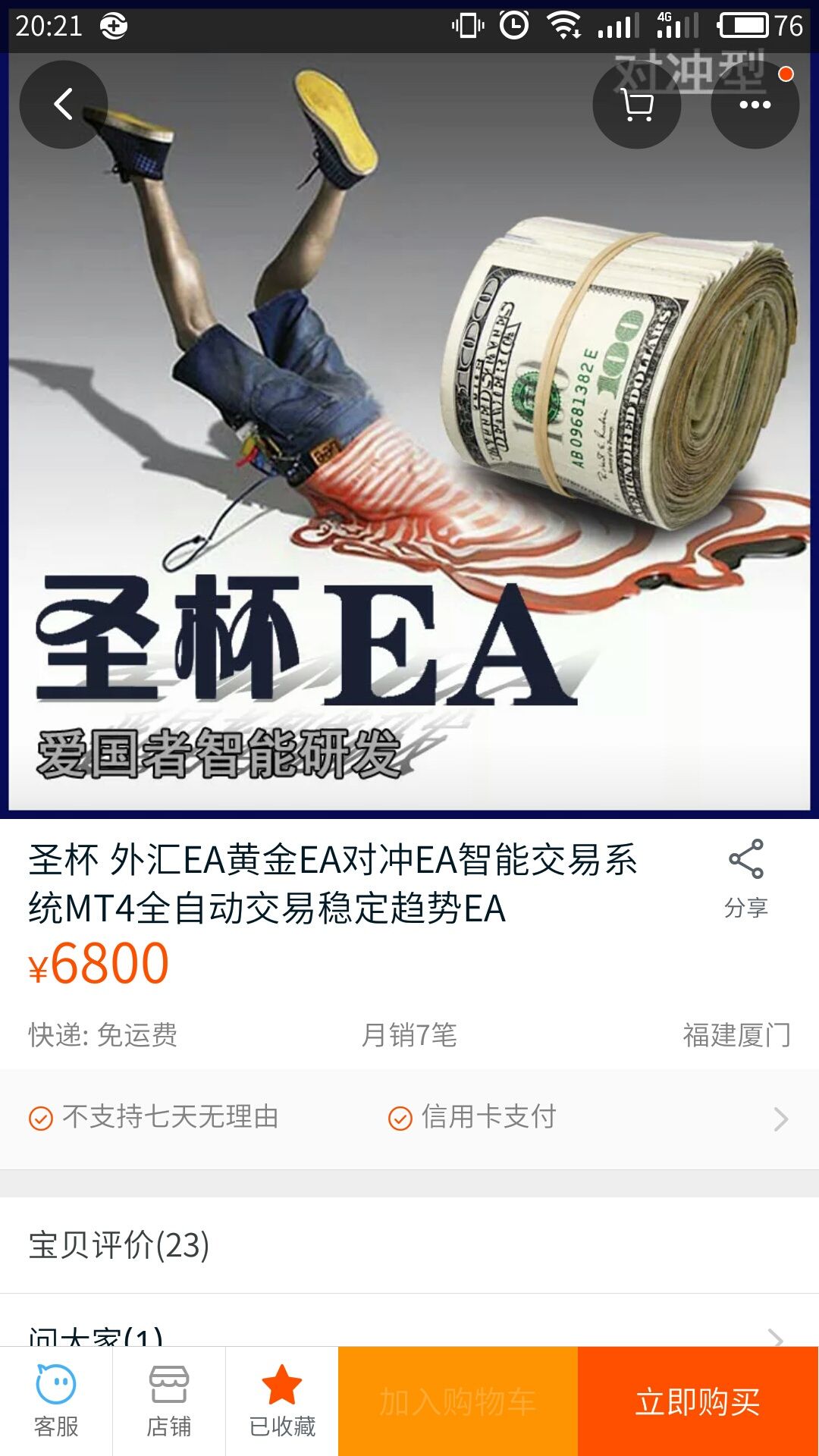The height and width of the screenshot is (1456, 819).
Task: Share this product via 分享
Action: click(x=746, y=878)
